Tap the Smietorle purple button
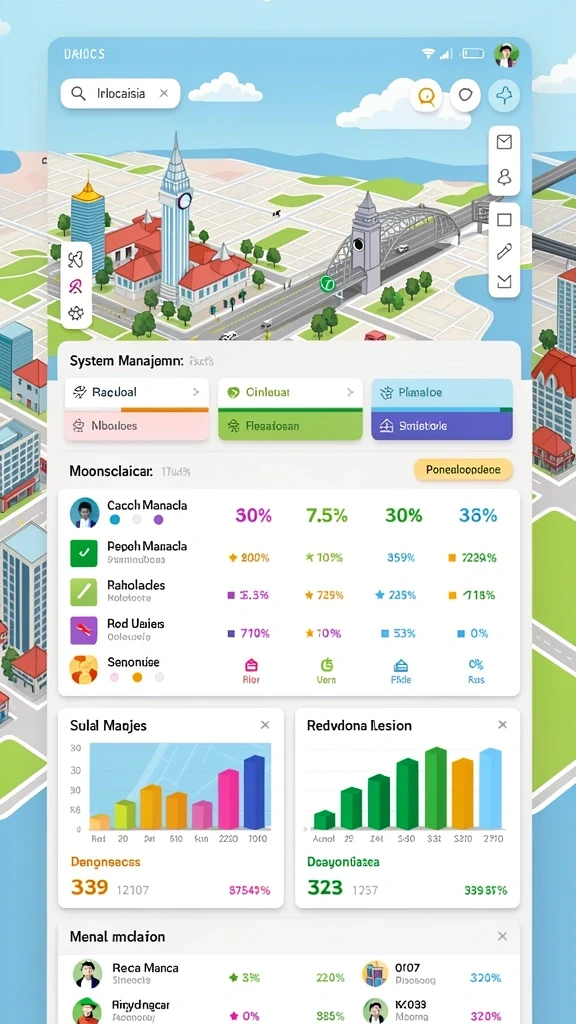The image size is (576, 1024). pyautogui.click(x=442, y=426)
